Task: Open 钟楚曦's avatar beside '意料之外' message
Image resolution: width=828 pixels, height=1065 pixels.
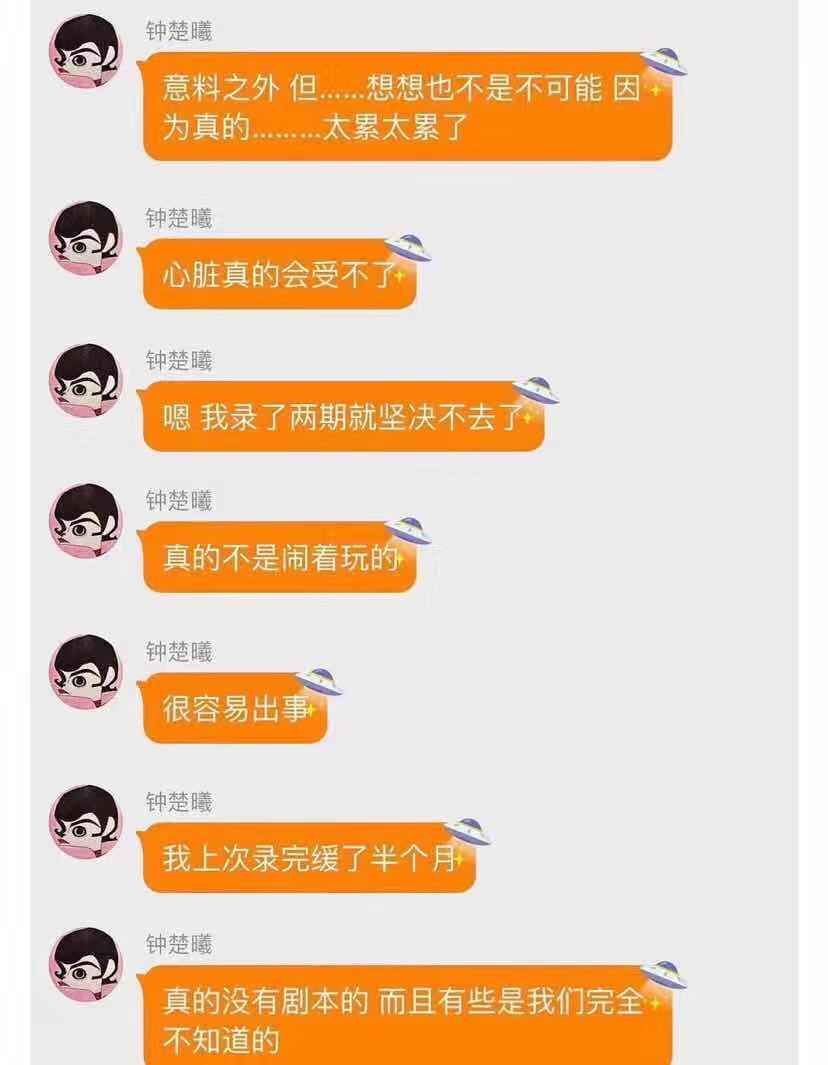Action: 85,52
